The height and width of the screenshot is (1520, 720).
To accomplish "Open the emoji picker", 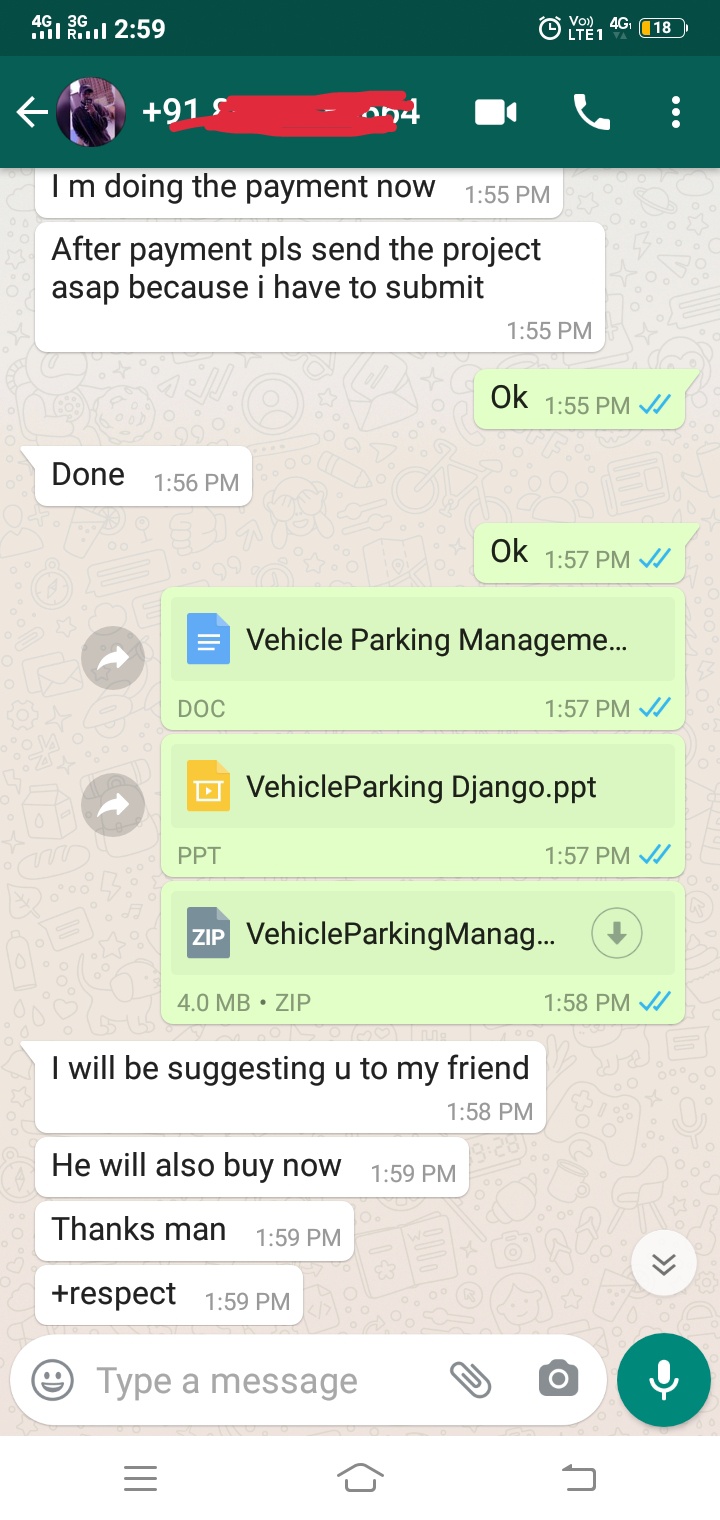I will (x=51, y=1380).
